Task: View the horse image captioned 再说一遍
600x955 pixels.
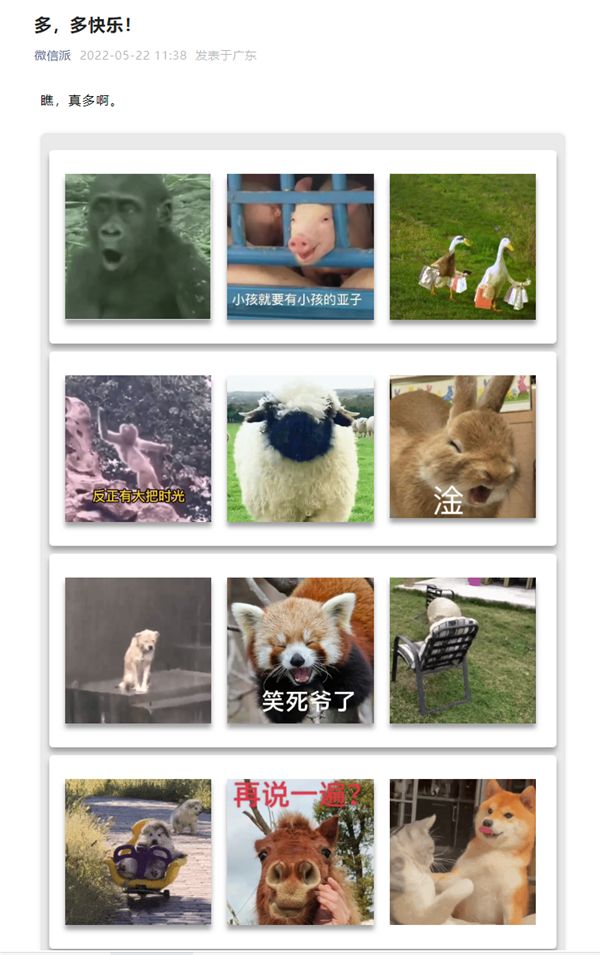Action: tap(300, 852)
